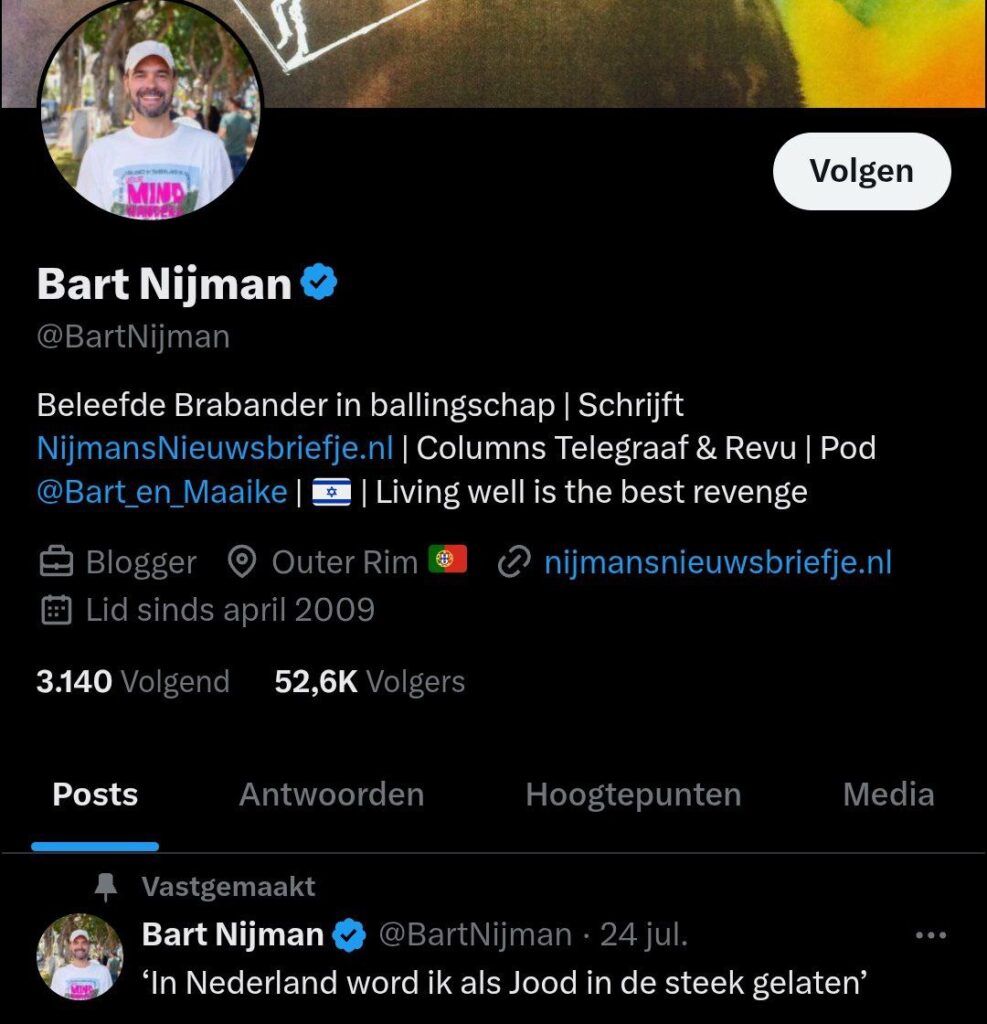987x1024 pixels.
Task: View the 52,6K Volgers list
Action: (369, 682)
